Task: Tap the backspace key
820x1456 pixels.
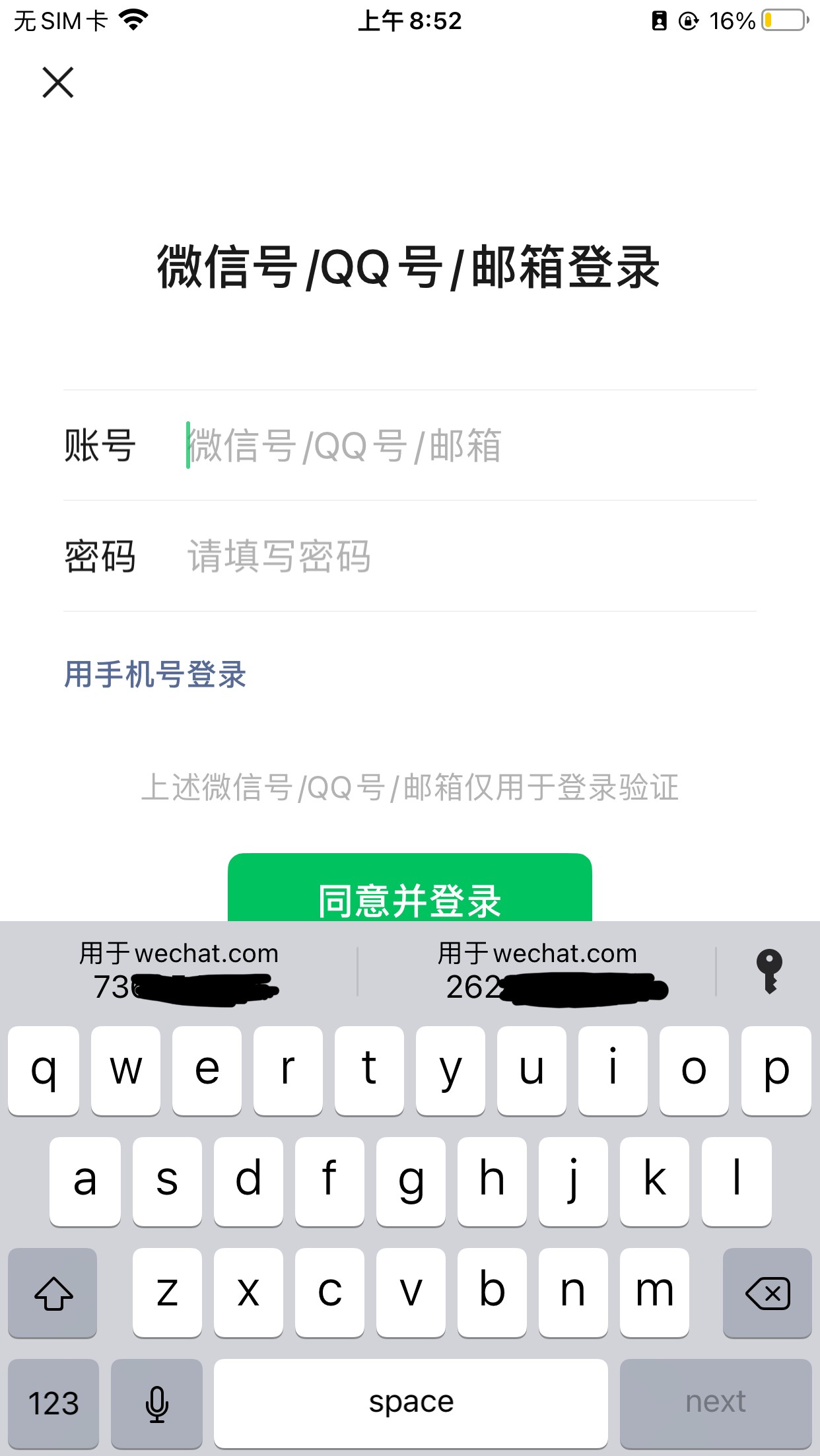Action: (767, 1292)
